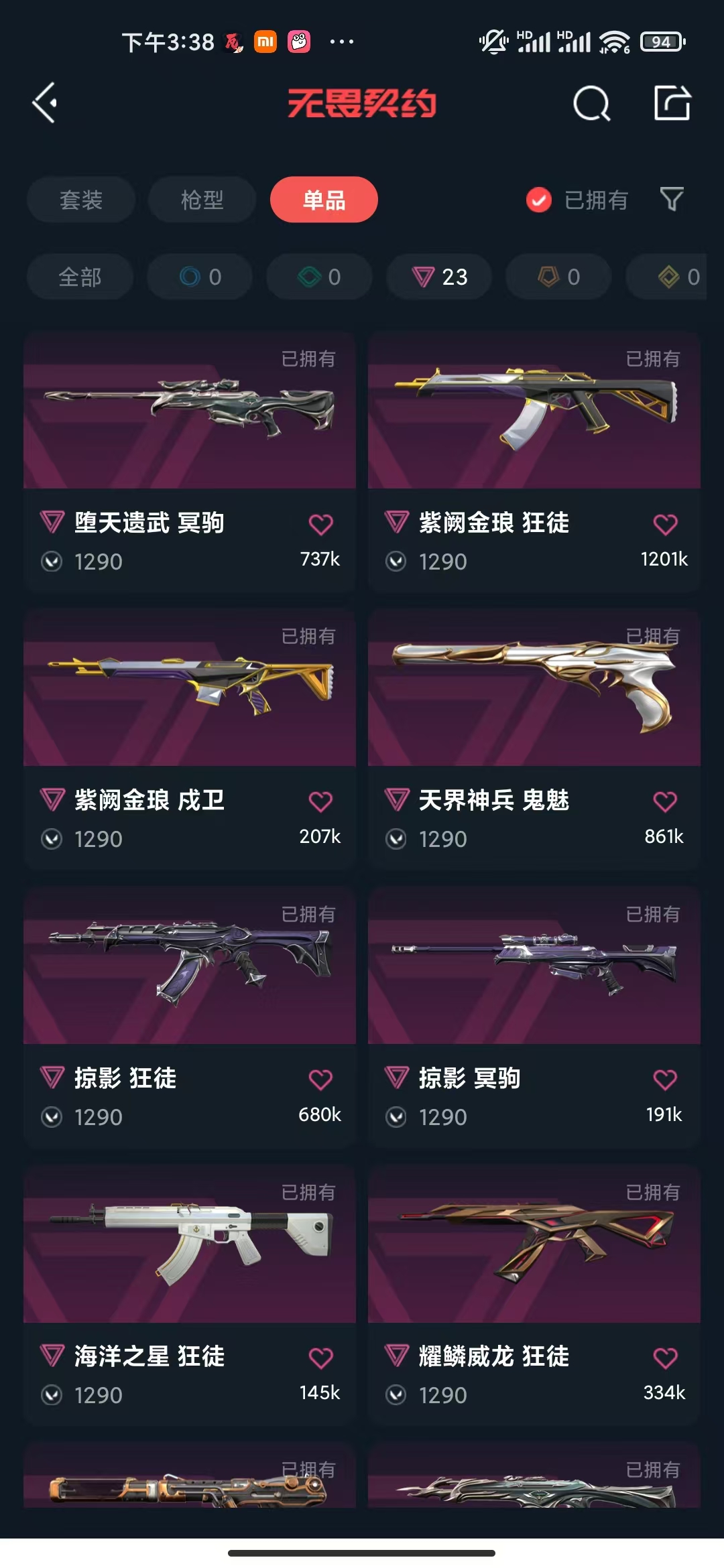Viewport: 724px width, 1568px height.
Task: Uncheck the 已拥有 filter checkbox
Action: click(539, 200)
